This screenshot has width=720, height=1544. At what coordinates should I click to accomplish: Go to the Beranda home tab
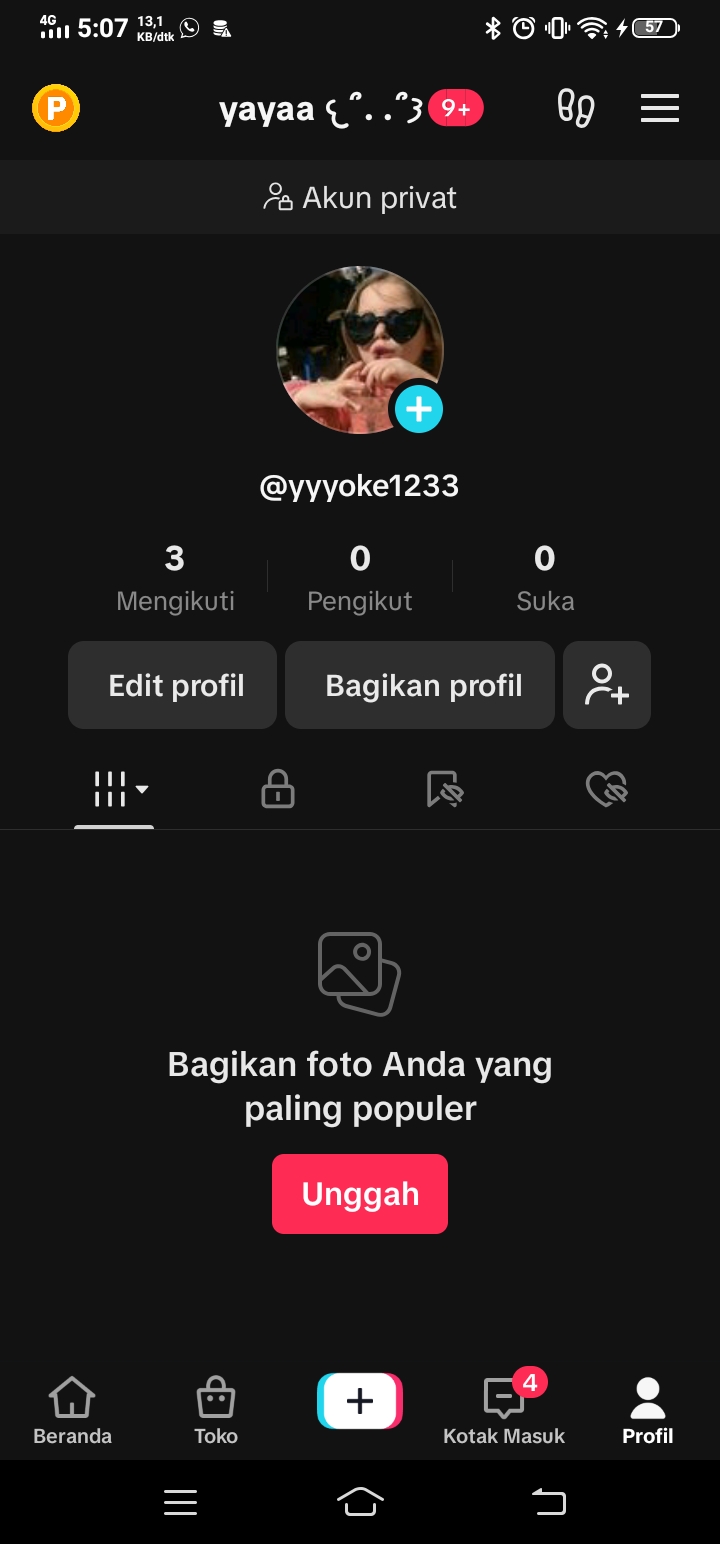(x=72, y=1410)
